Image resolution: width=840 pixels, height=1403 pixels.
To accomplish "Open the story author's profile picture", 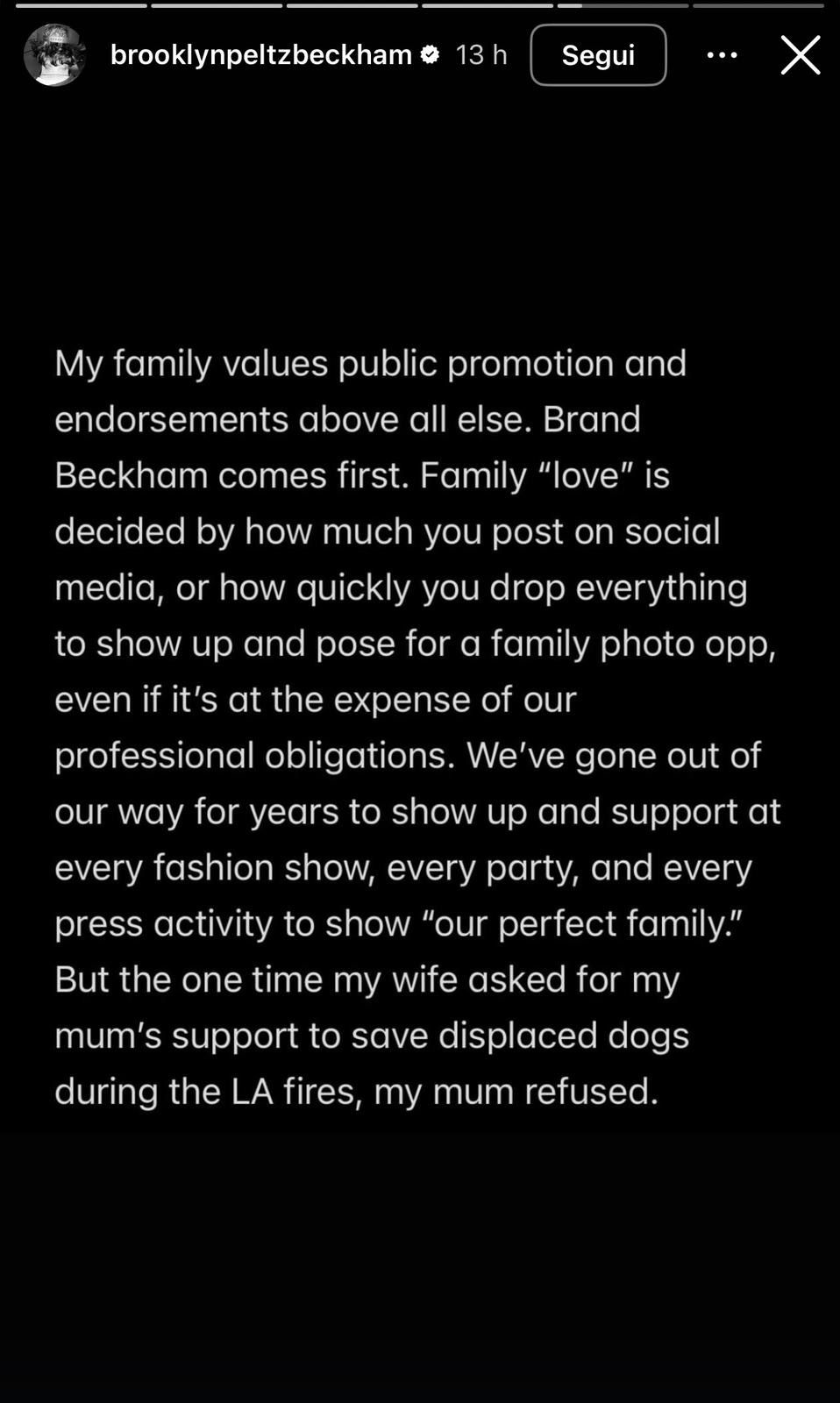I will pos(54,55).
